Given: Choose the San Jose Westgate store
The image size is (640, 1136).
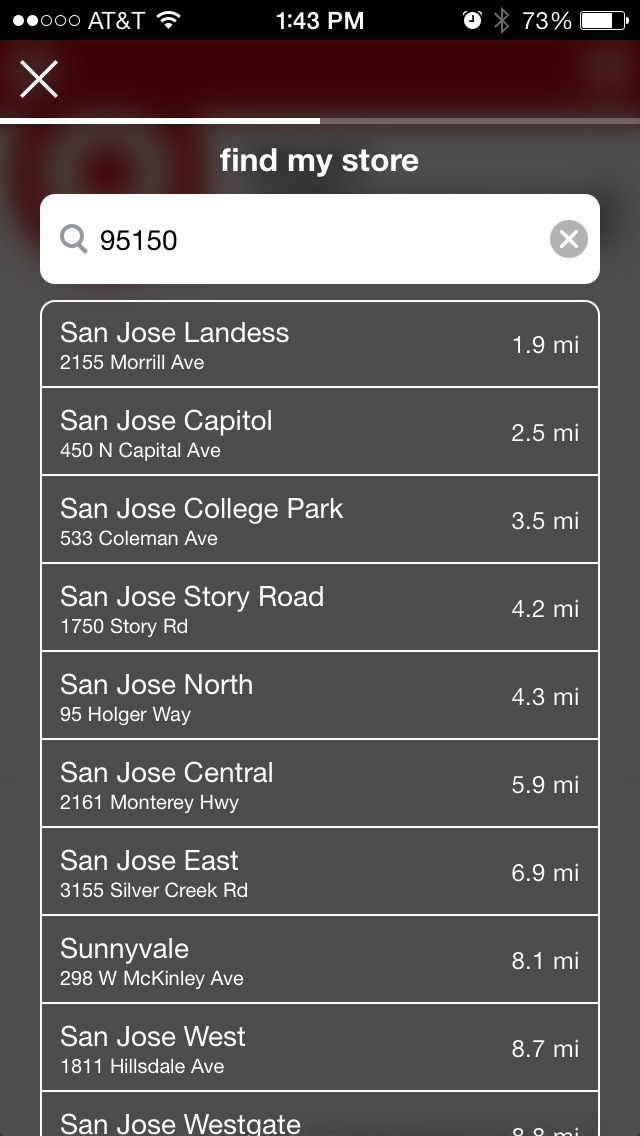Looking at the screenshot, I should [320, 1120].
